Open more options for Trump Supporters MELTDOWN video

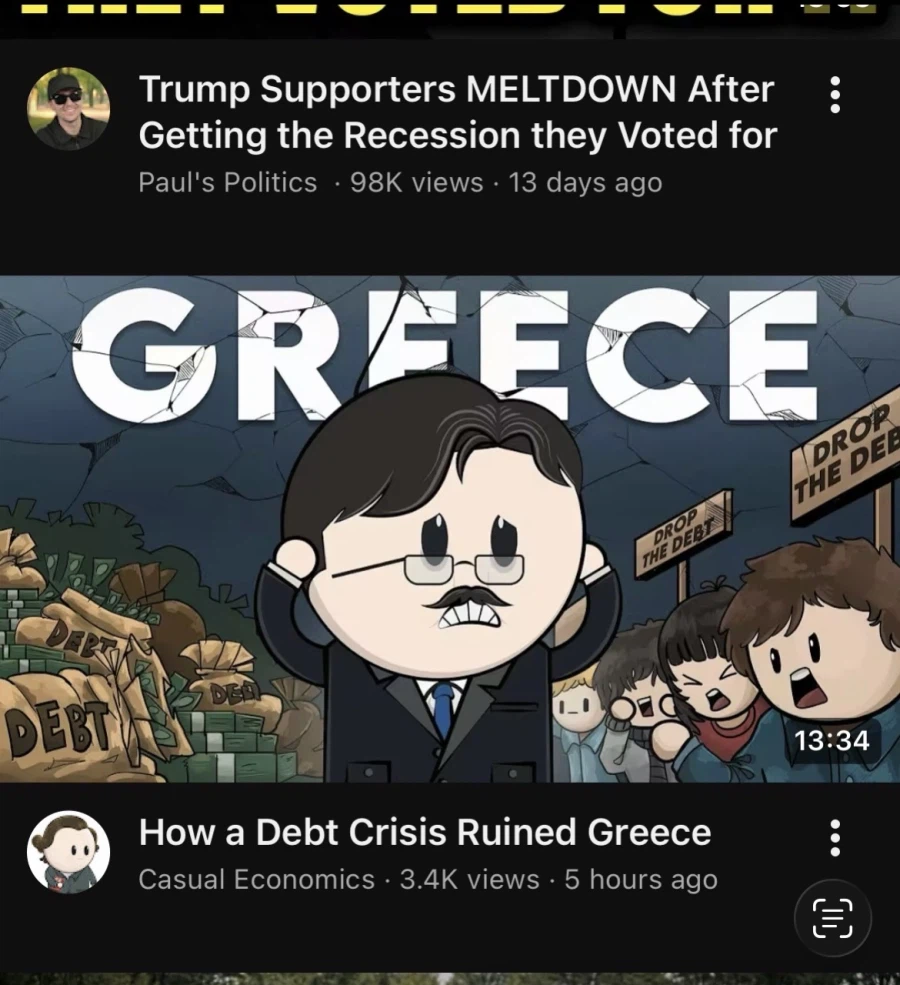[836, 96]
